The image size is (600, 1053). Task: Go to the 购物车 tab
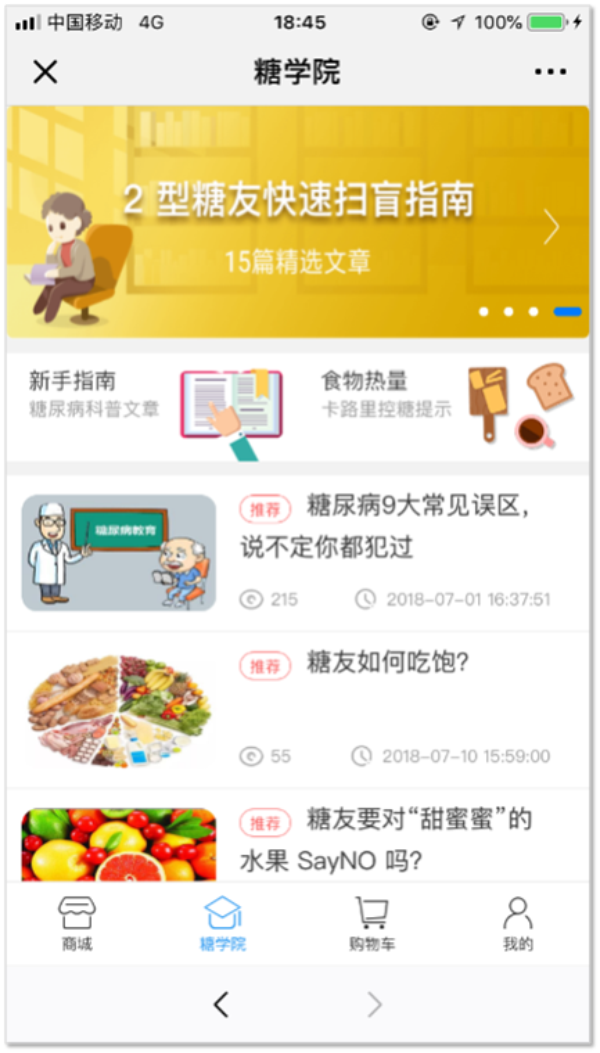pos(371,923)
